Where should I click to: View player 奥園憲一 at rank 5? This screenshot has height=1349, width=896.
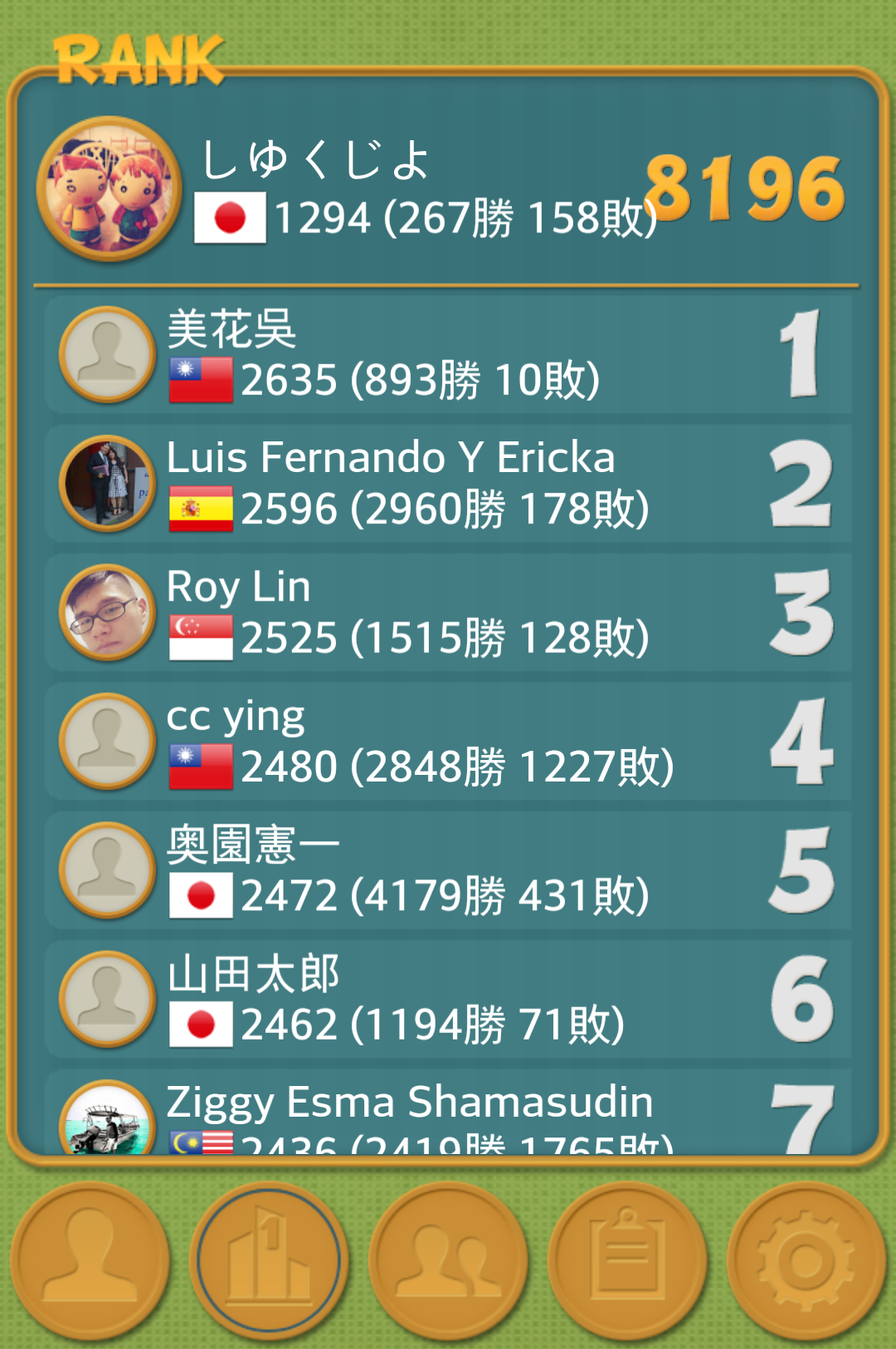448,870
